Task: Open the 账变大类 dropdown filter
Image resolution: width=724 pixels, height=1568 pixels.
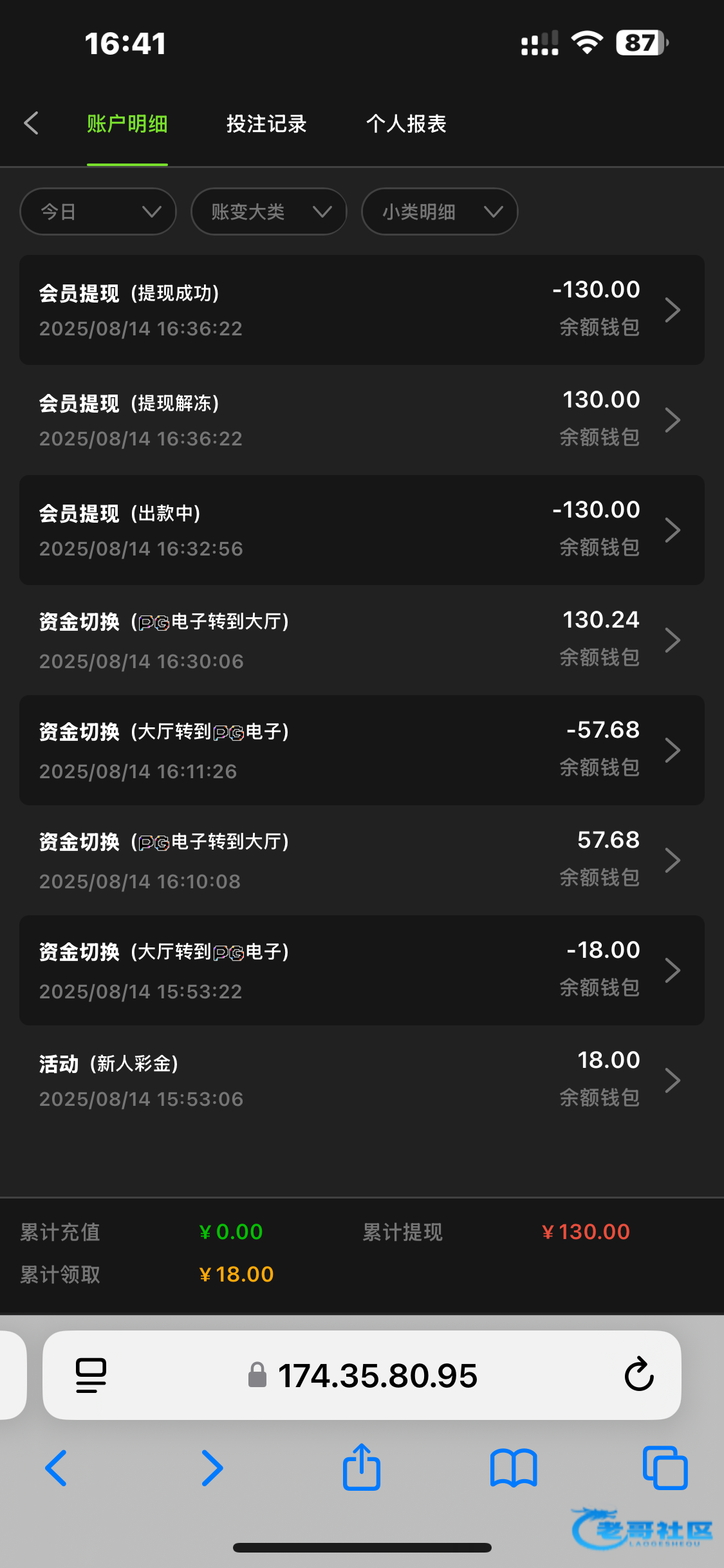Action: tap(269, 212)
